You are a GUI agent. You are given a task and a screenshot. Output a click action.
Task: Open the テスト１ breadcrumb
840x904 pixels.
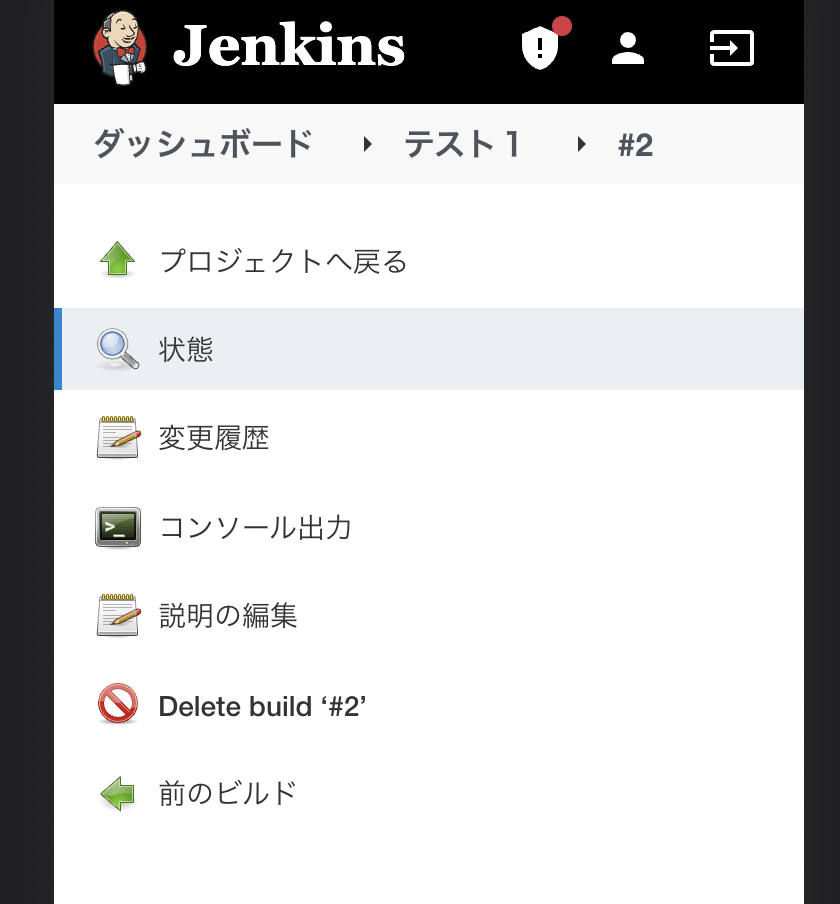tap(462, 145)
